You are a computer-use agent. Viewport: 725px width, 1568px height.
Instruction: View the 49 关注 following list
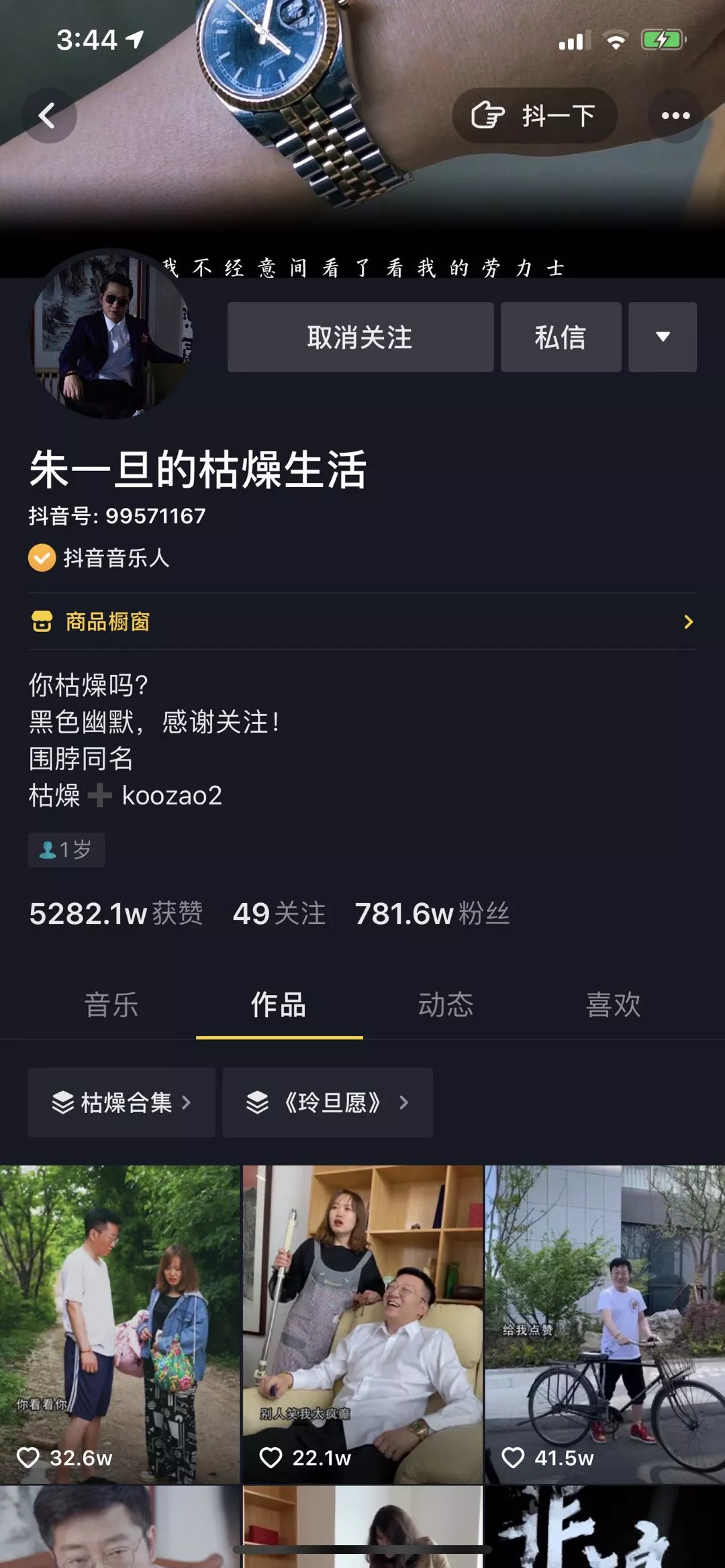click(x=279, y=914)
